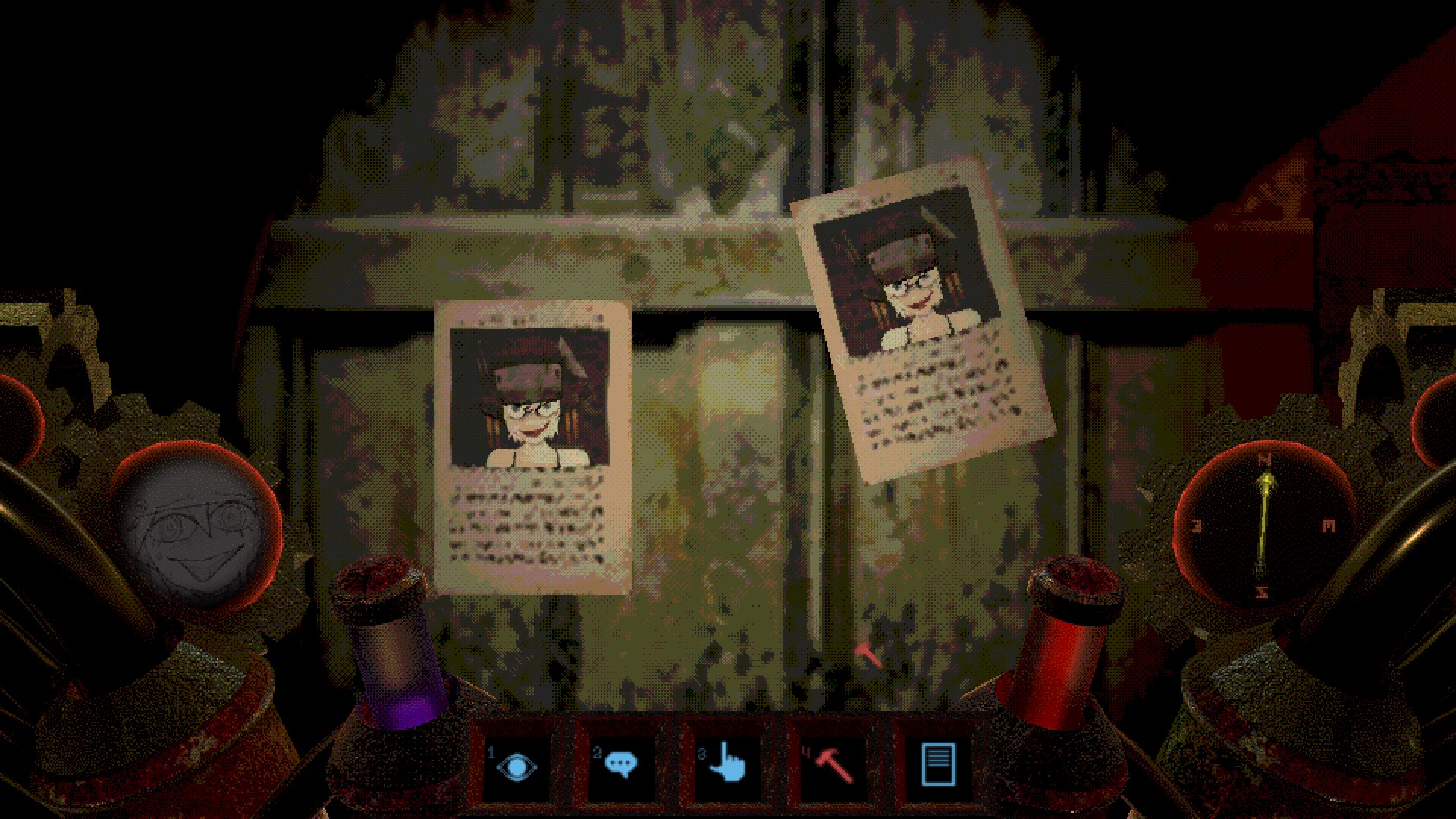Screen dimensions: 1456x819
Task: Pick the red hammer action
Action: [x=833, y=765]
